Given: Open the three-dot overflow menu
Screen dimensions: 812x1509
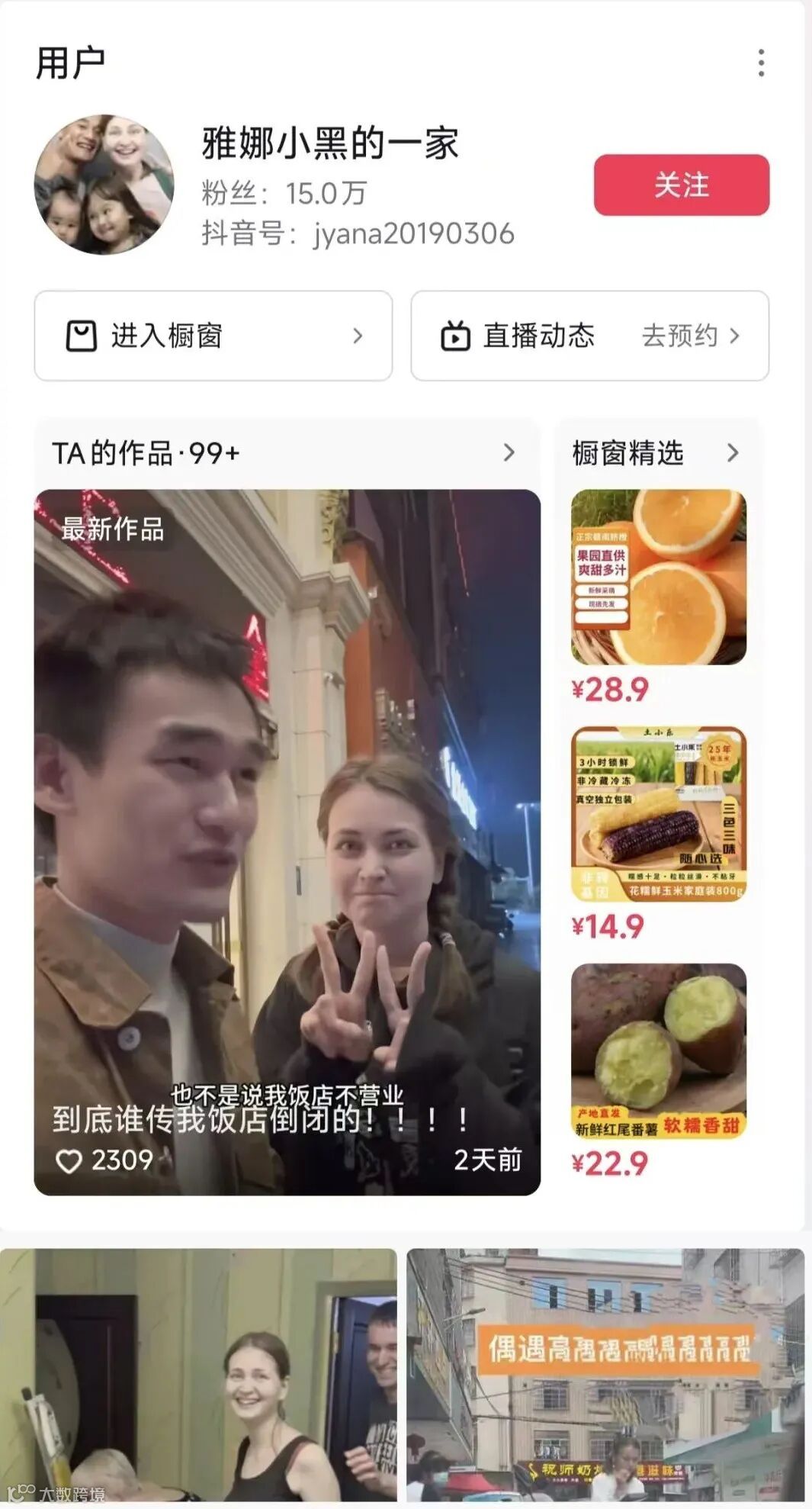Looking at the screenshot, I should coord(761,63).
